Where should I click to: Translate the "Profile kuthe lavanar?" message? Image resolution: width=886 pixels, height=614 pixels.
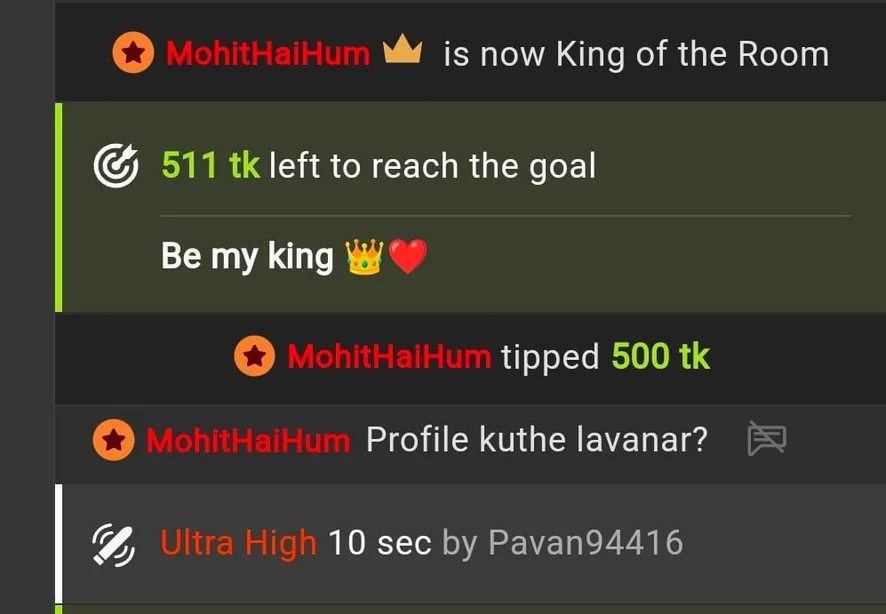pos(766,439)
